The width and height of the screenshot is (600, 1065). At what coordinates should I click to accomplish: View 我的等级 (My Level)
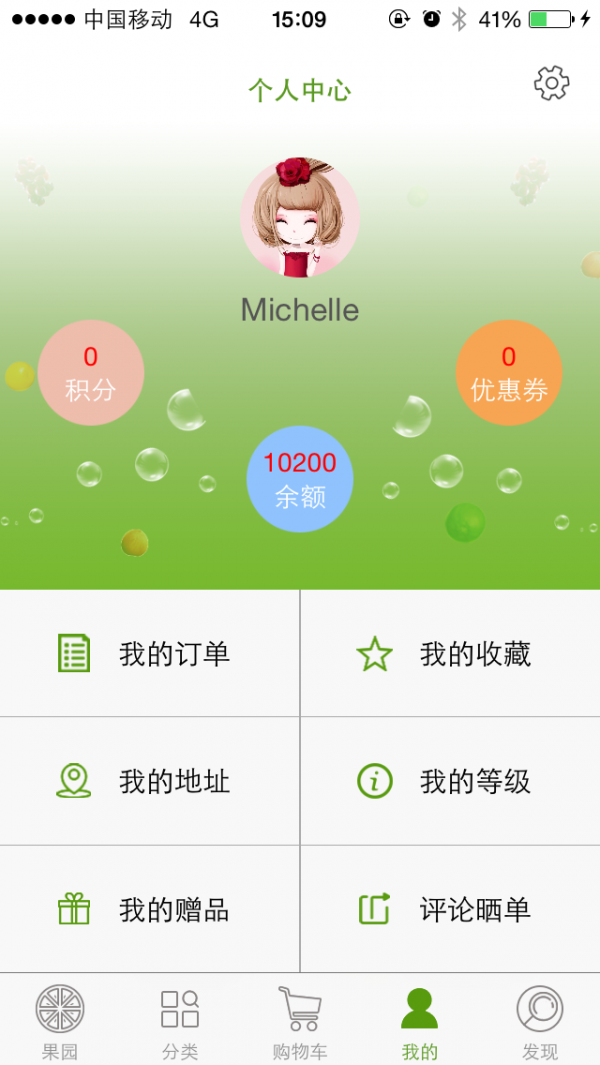(x=450, y=781)
